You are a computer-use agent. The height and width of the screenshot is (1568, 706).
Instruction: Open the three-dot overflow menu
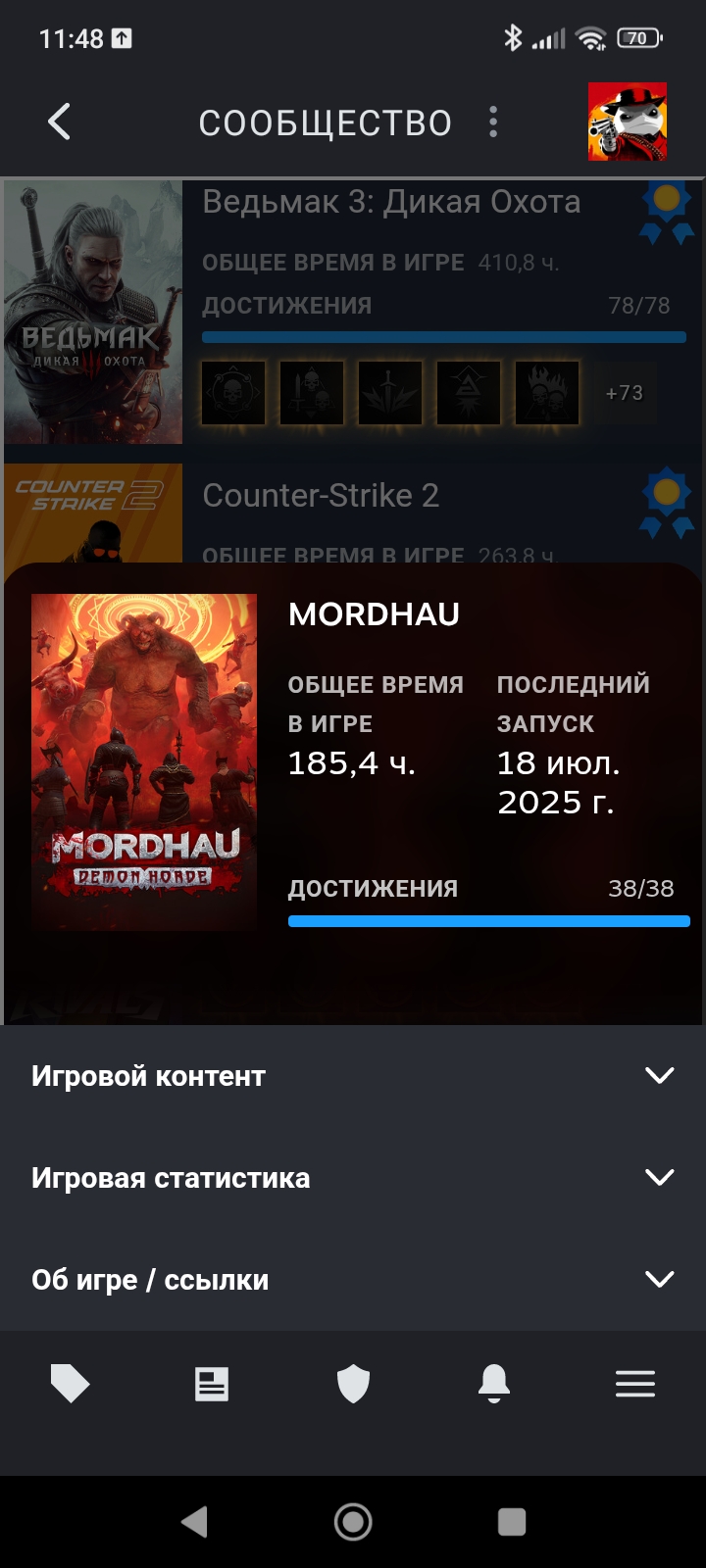[x=493, y=122]
